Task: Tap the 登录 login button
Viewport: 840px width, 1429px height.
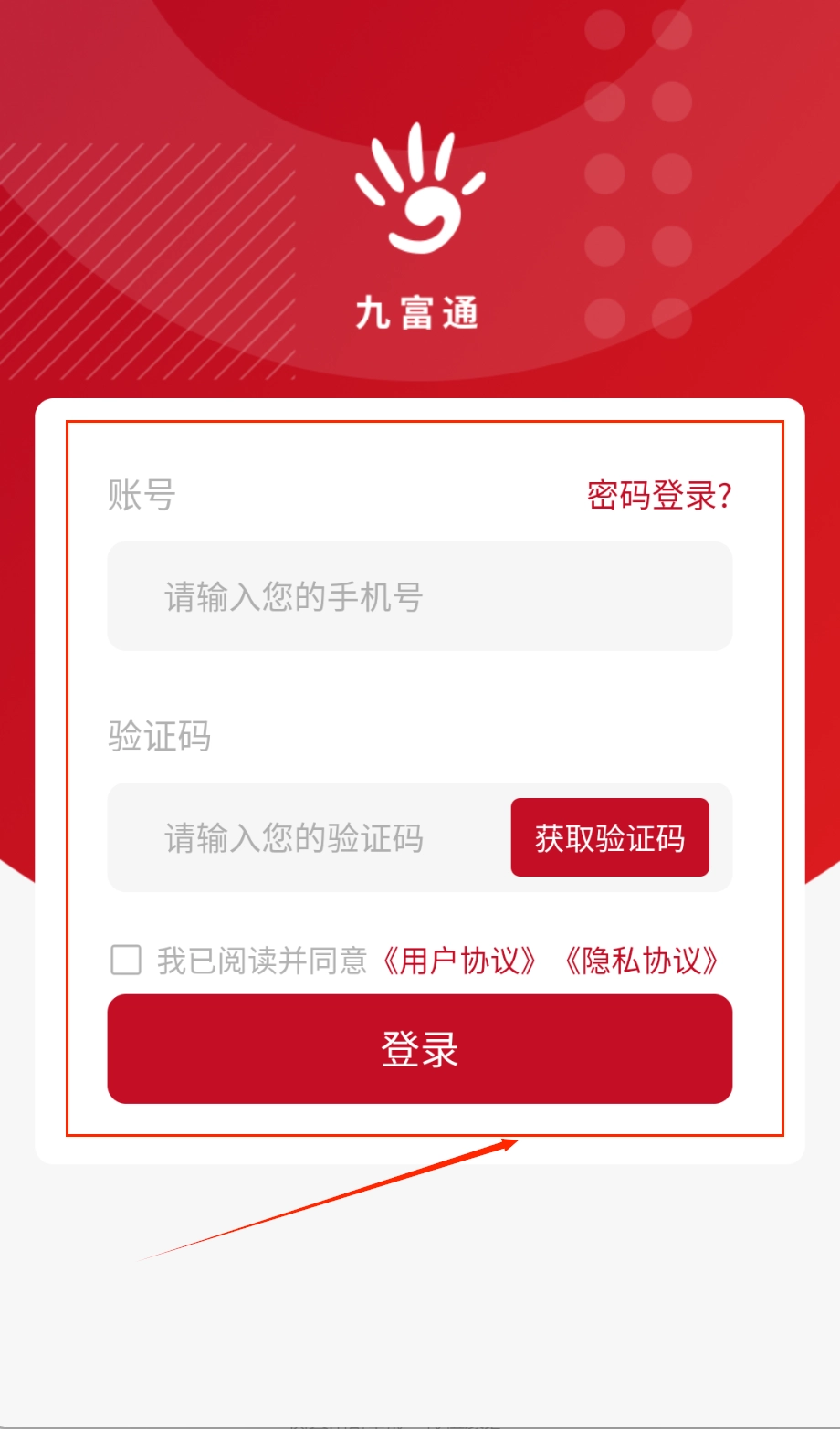Action: click(419, 1048)
